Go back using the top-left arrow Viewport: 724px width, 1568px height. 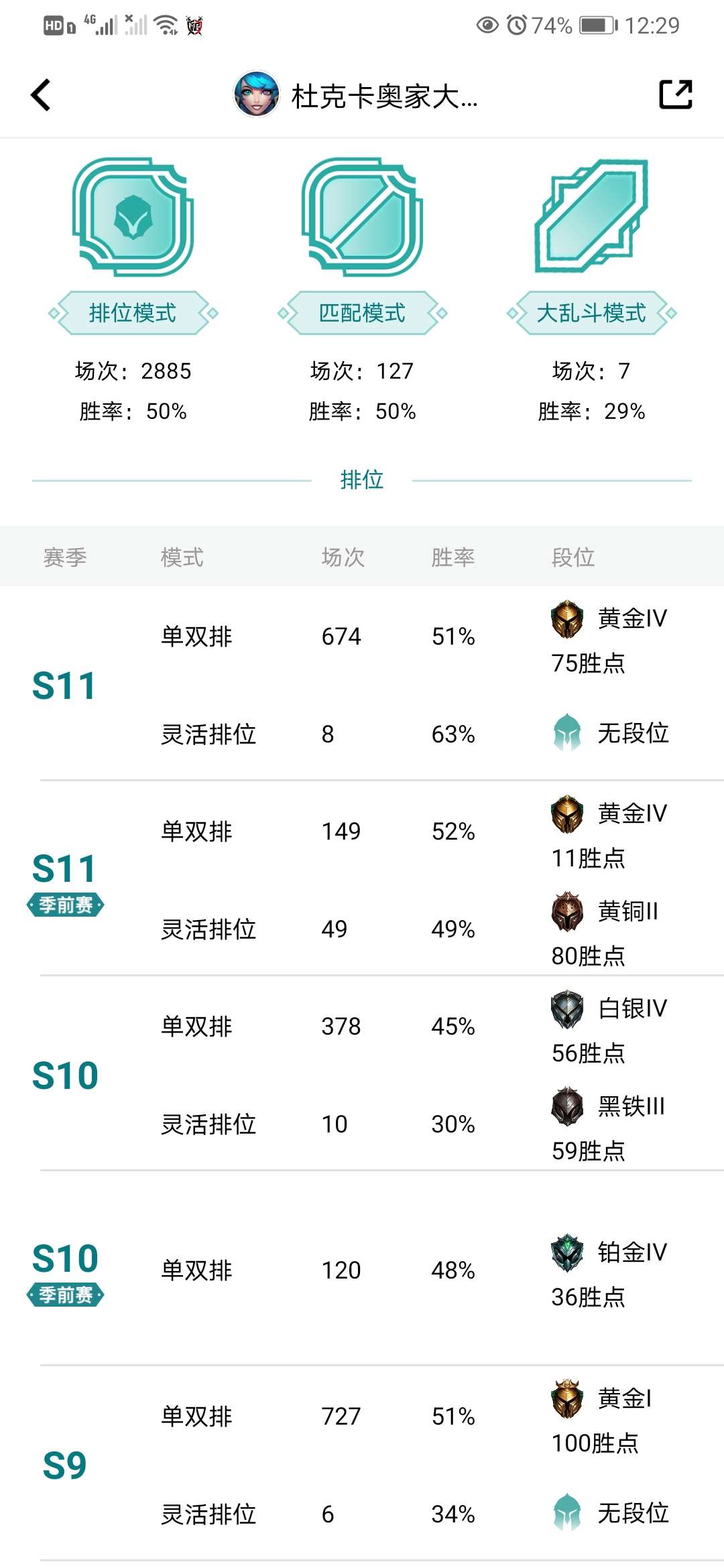point(41,94)
